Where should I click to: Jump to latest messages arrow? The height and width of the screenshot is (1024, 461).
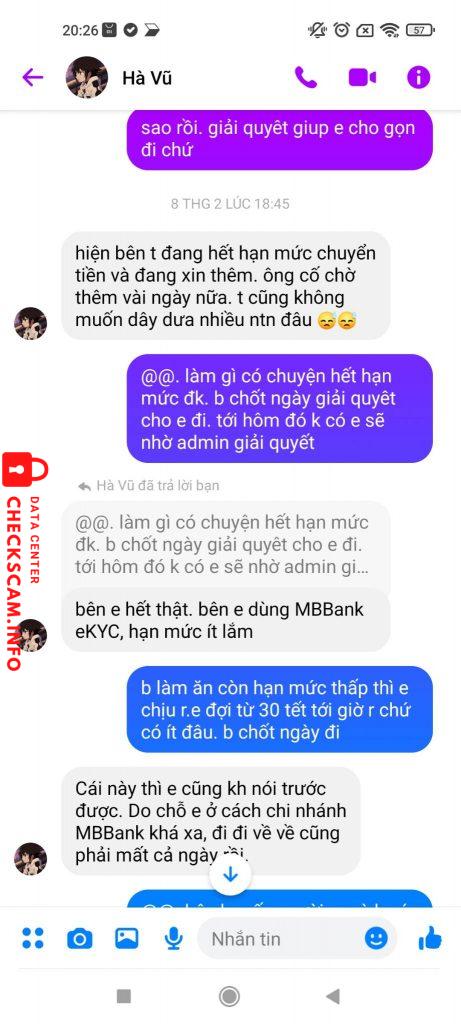(230, 874)
